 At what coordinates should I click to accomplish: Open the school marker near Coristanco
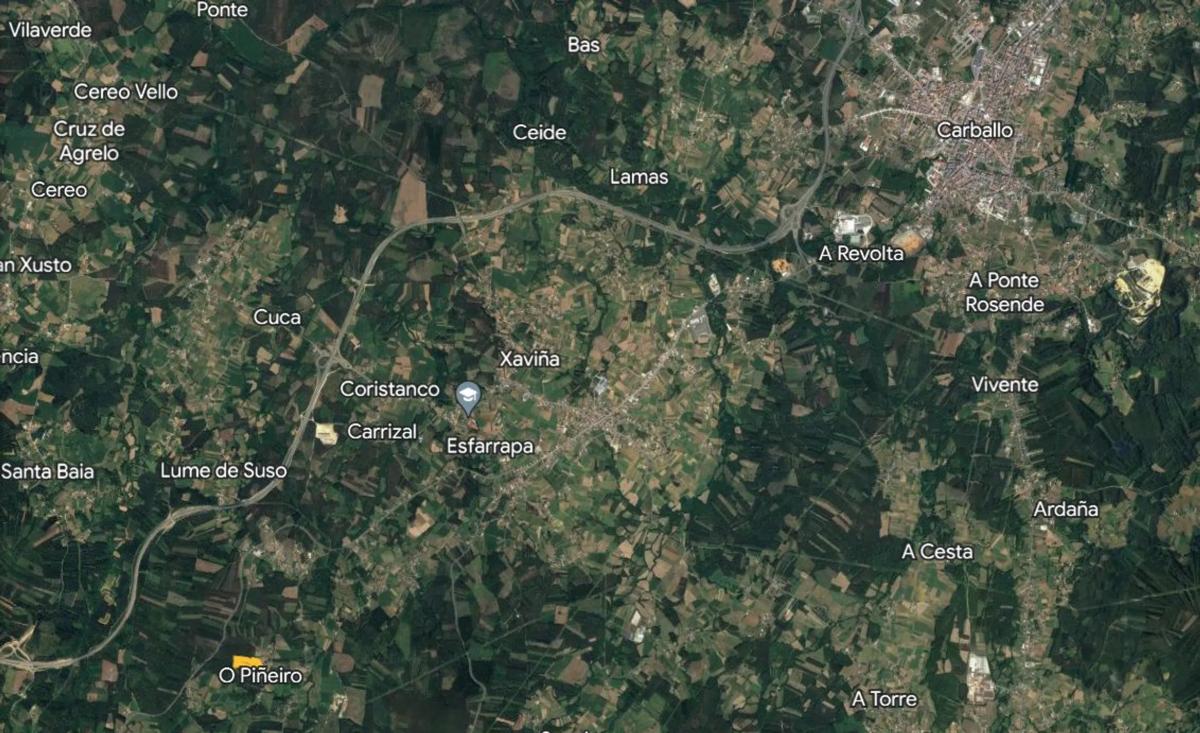point(467,397)
